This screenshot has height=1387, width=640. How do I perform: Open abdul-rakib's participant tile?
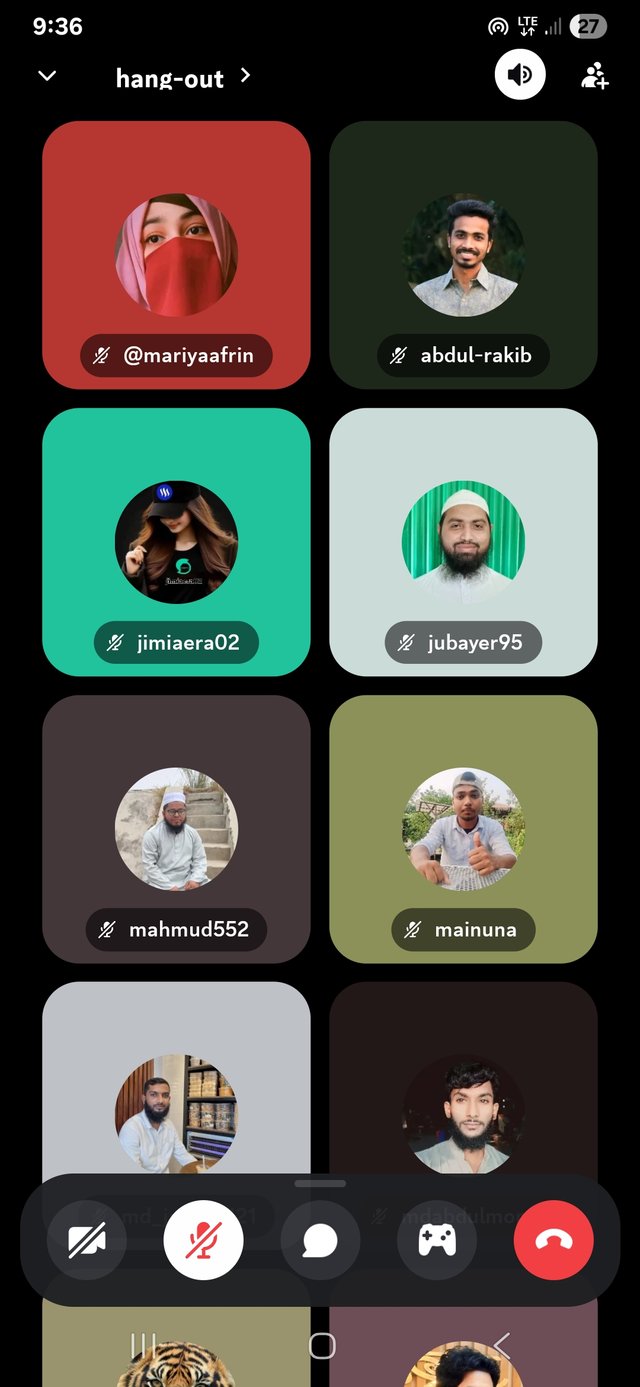pos(463,254)
